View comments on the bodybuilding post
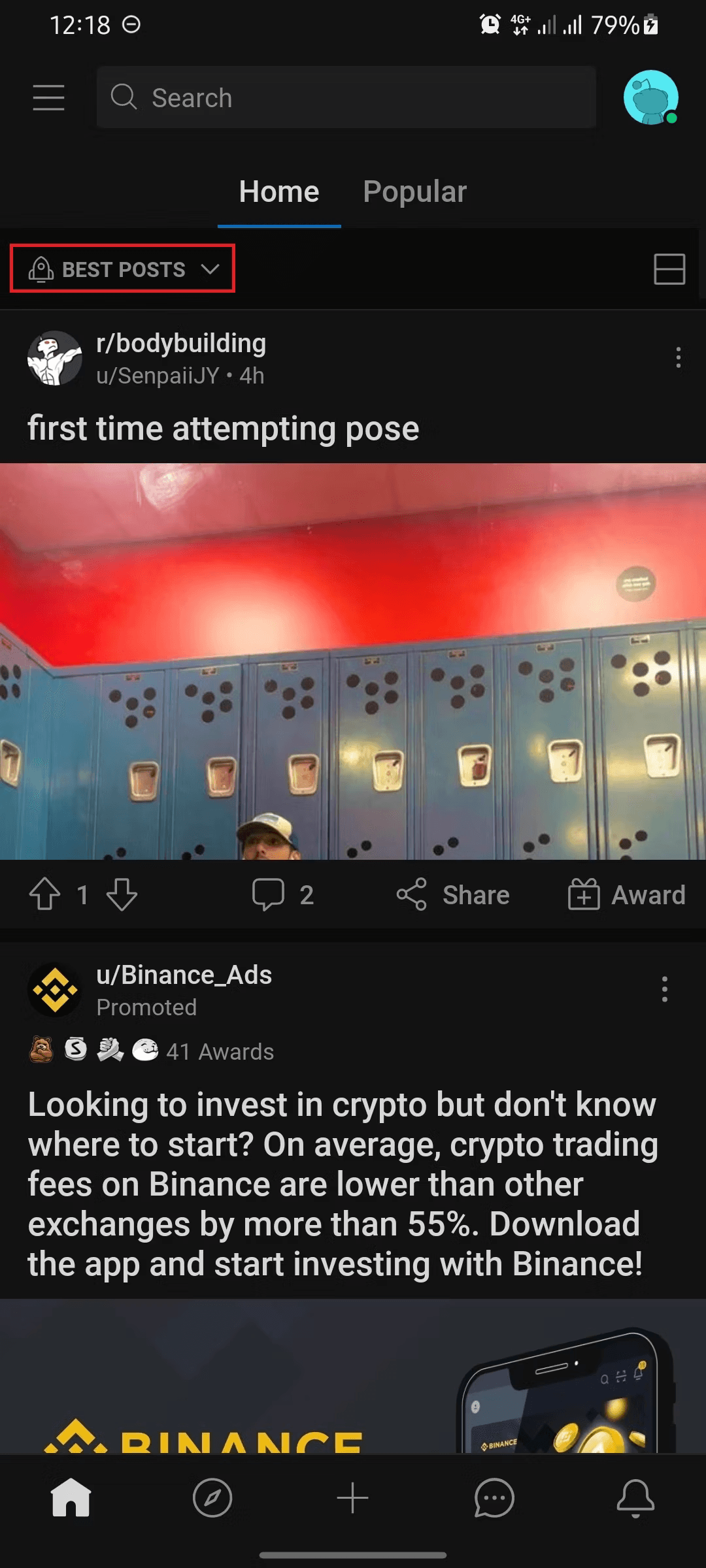This screenshot has height=1568, width=706. [x=282, y=894]
